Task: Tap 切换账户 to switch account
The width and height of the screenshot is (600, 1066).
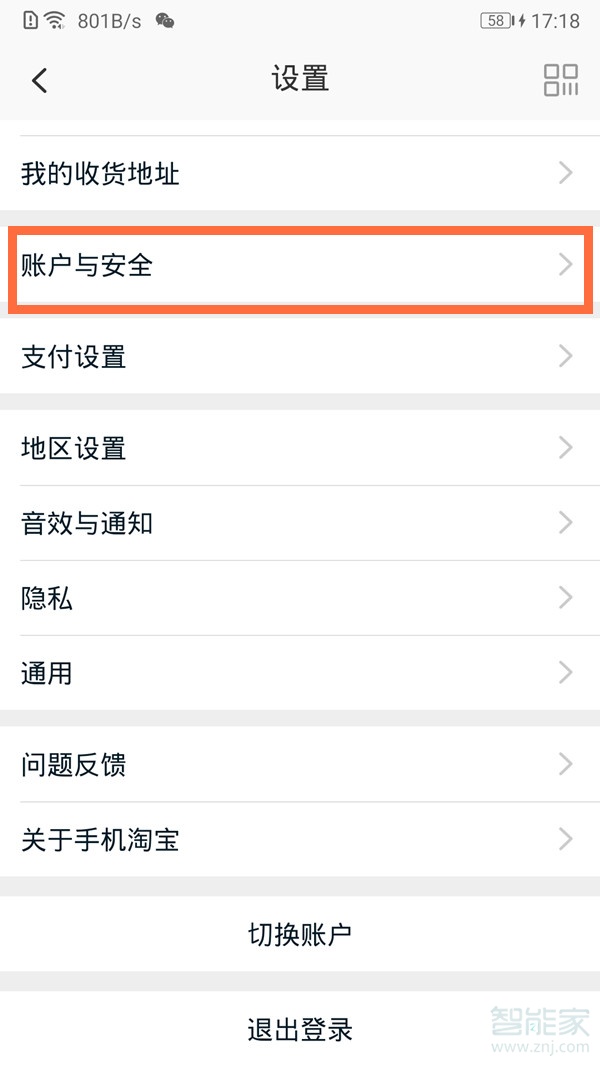Action: (300, 934)
